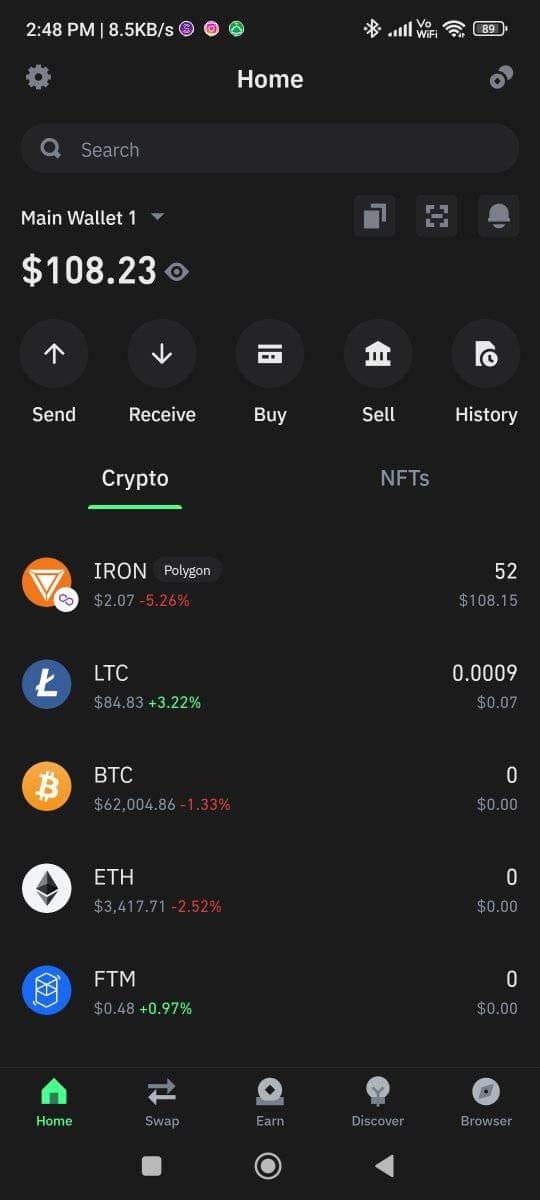Image resolution: width=540 pixels, height=1200 pixels.
Task: Tap the Buy button
Action: [x=270, y=372]
